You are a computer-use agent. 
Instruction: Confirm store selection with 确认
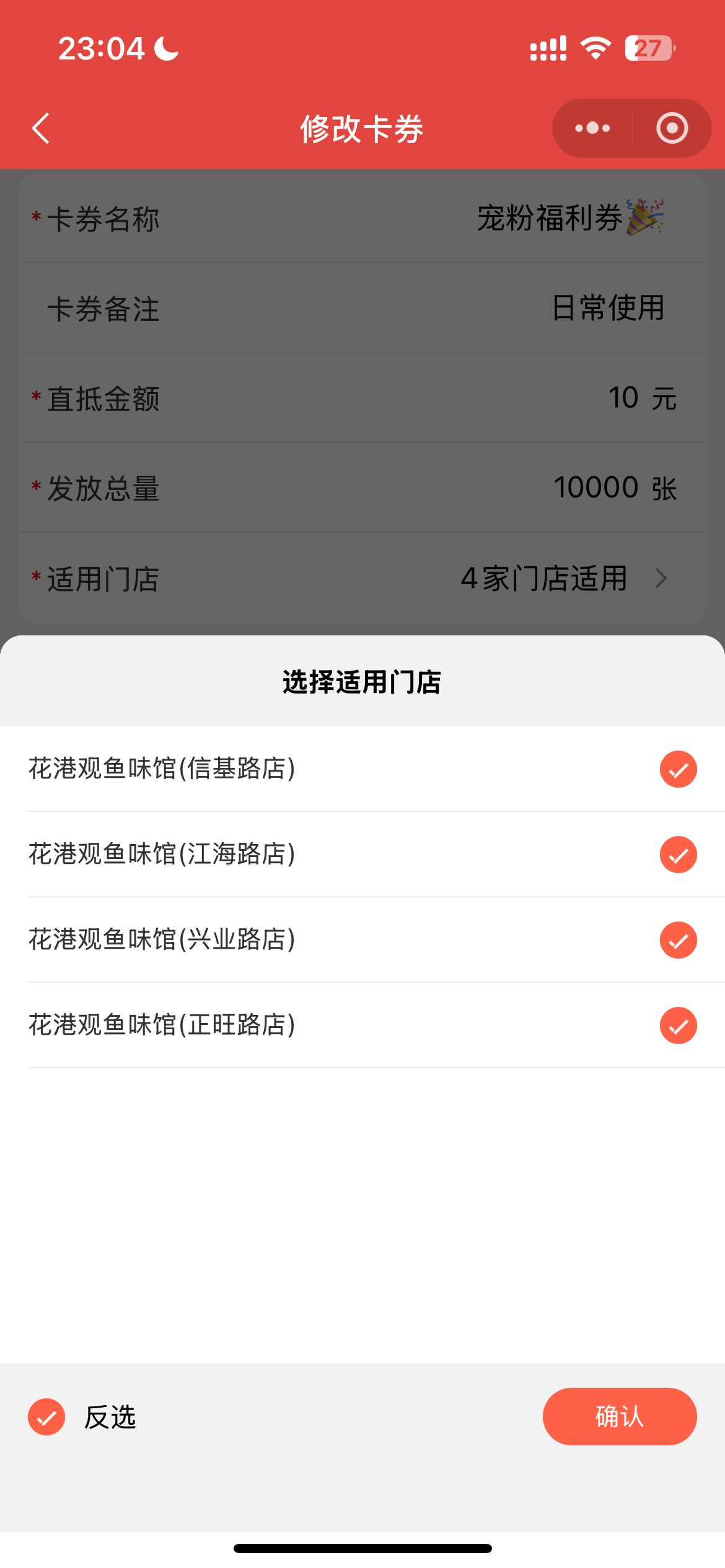click(619, 1417)
